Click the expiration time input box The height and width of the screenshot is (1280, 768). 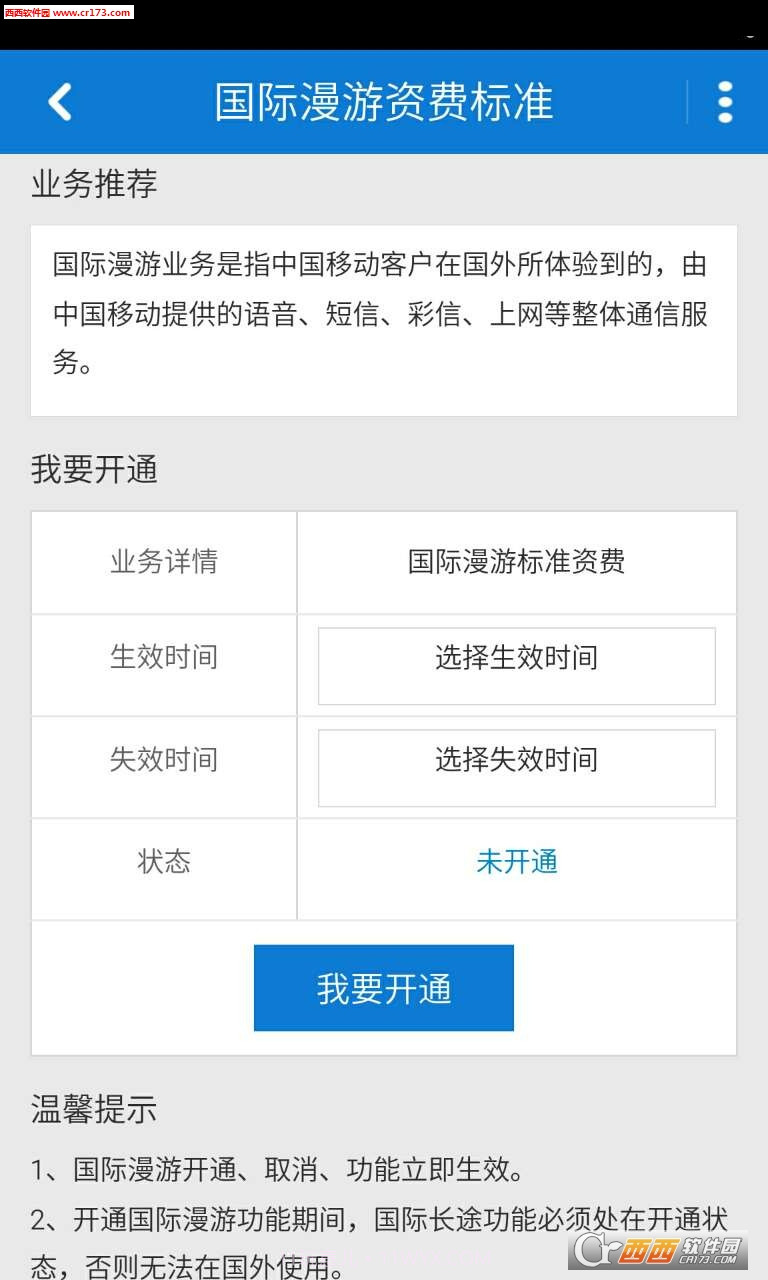[x=516, y=767]
